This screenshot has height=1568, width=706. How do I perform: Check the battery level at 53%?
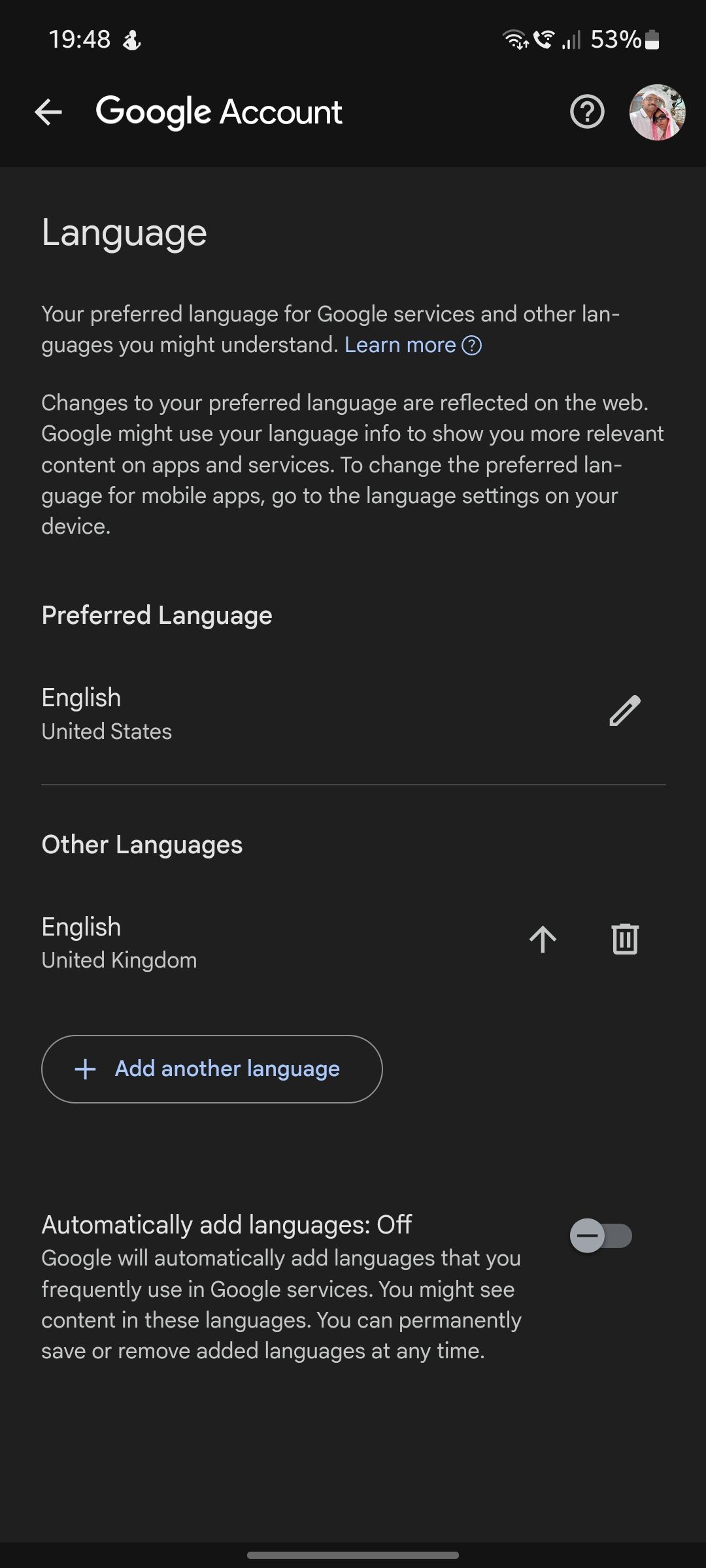pyautogui.click(x=617, y=41)
